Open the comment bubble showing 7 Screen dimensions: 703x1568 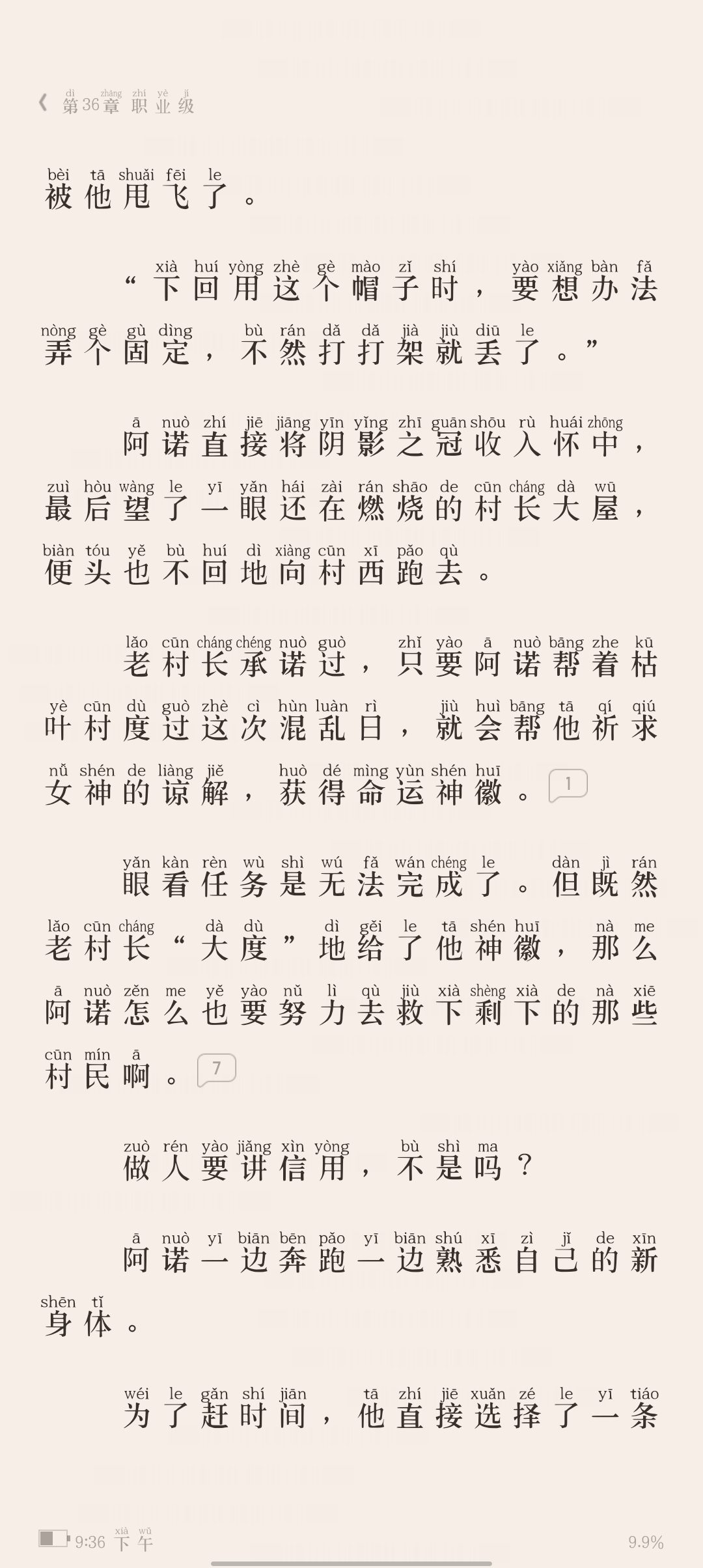click(x=216, y=1069)
